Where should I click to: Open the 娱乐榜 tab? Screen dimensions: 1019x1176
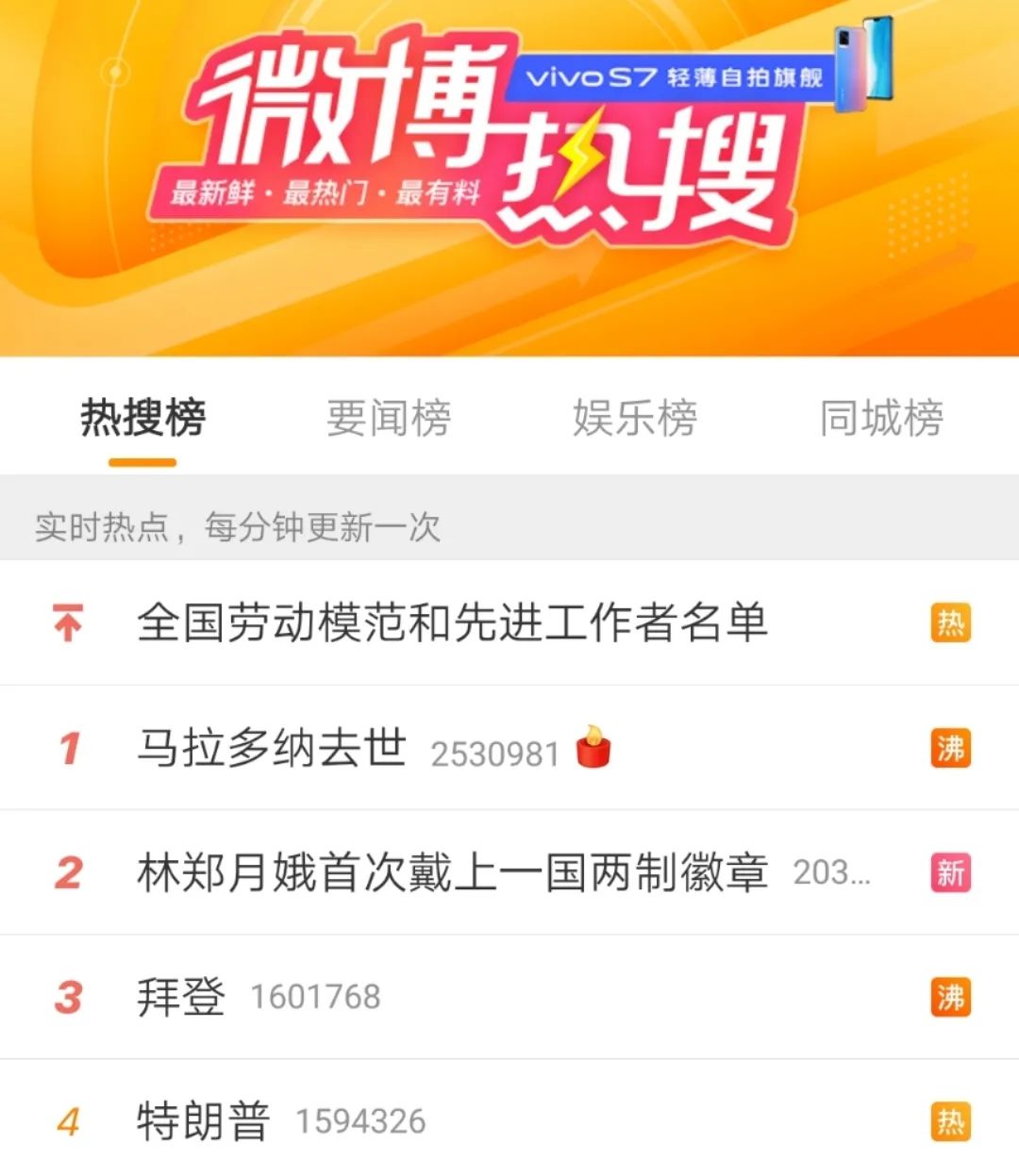pyautogui.click(x=635, y=418)
